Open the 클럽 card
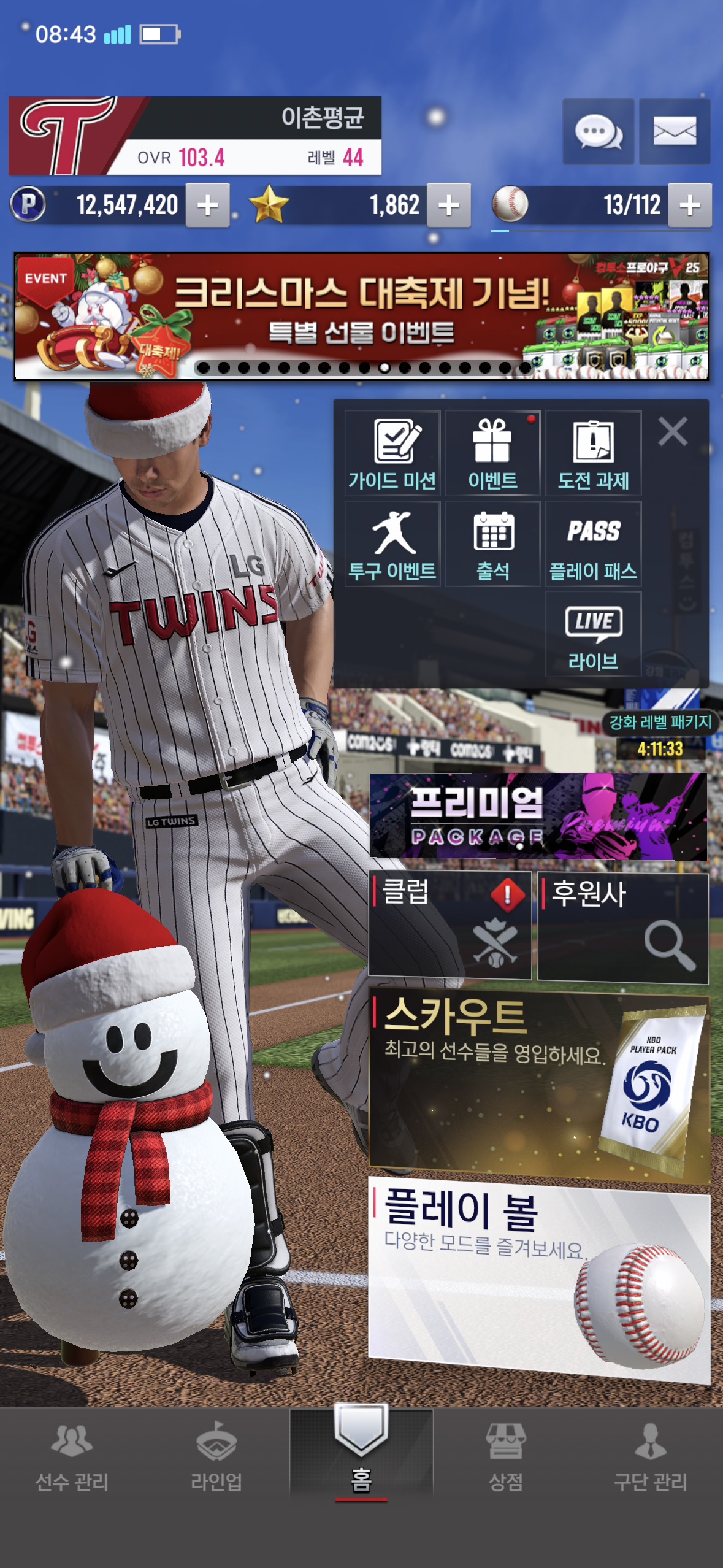723x1568 pixels. (449, 925)
